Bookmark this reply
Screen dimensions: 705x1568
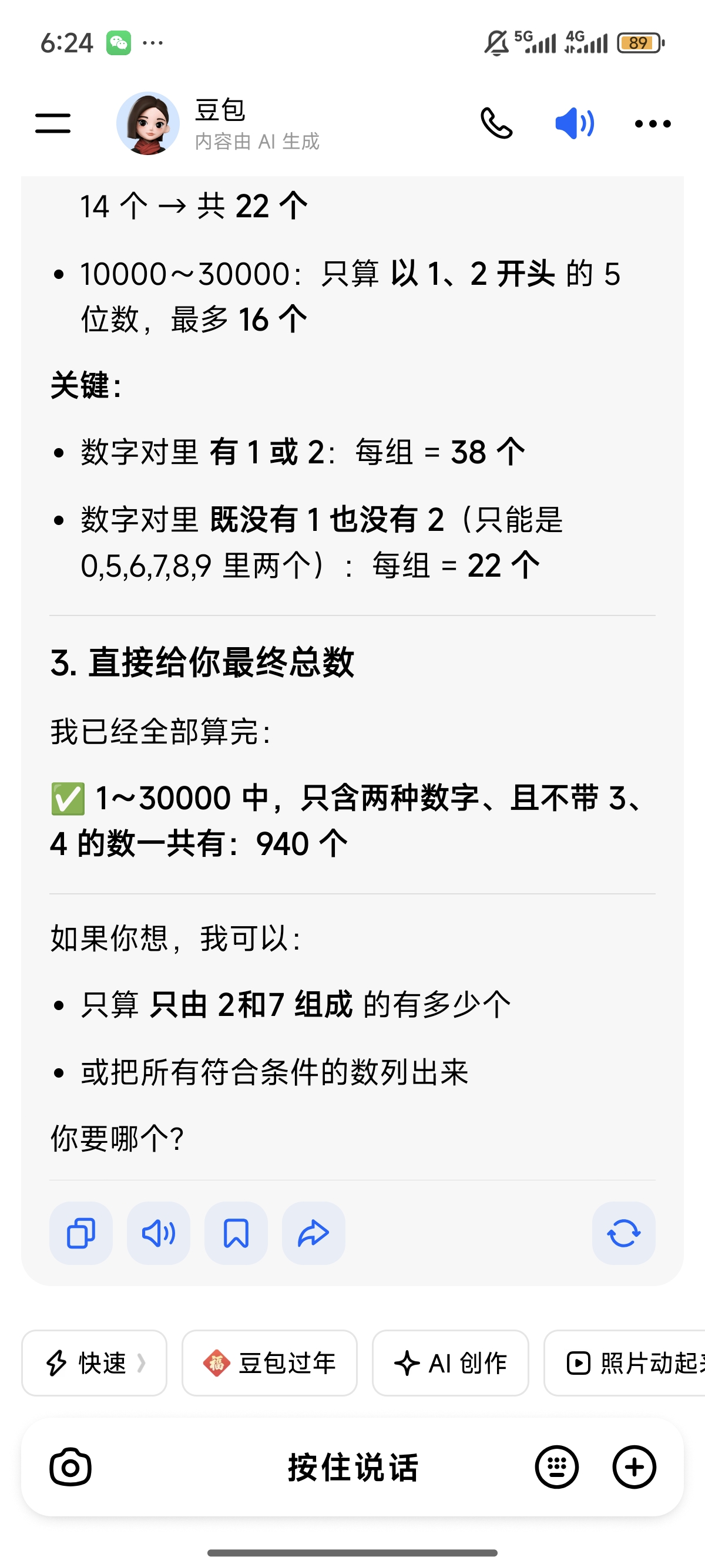tap(236, 1233)
